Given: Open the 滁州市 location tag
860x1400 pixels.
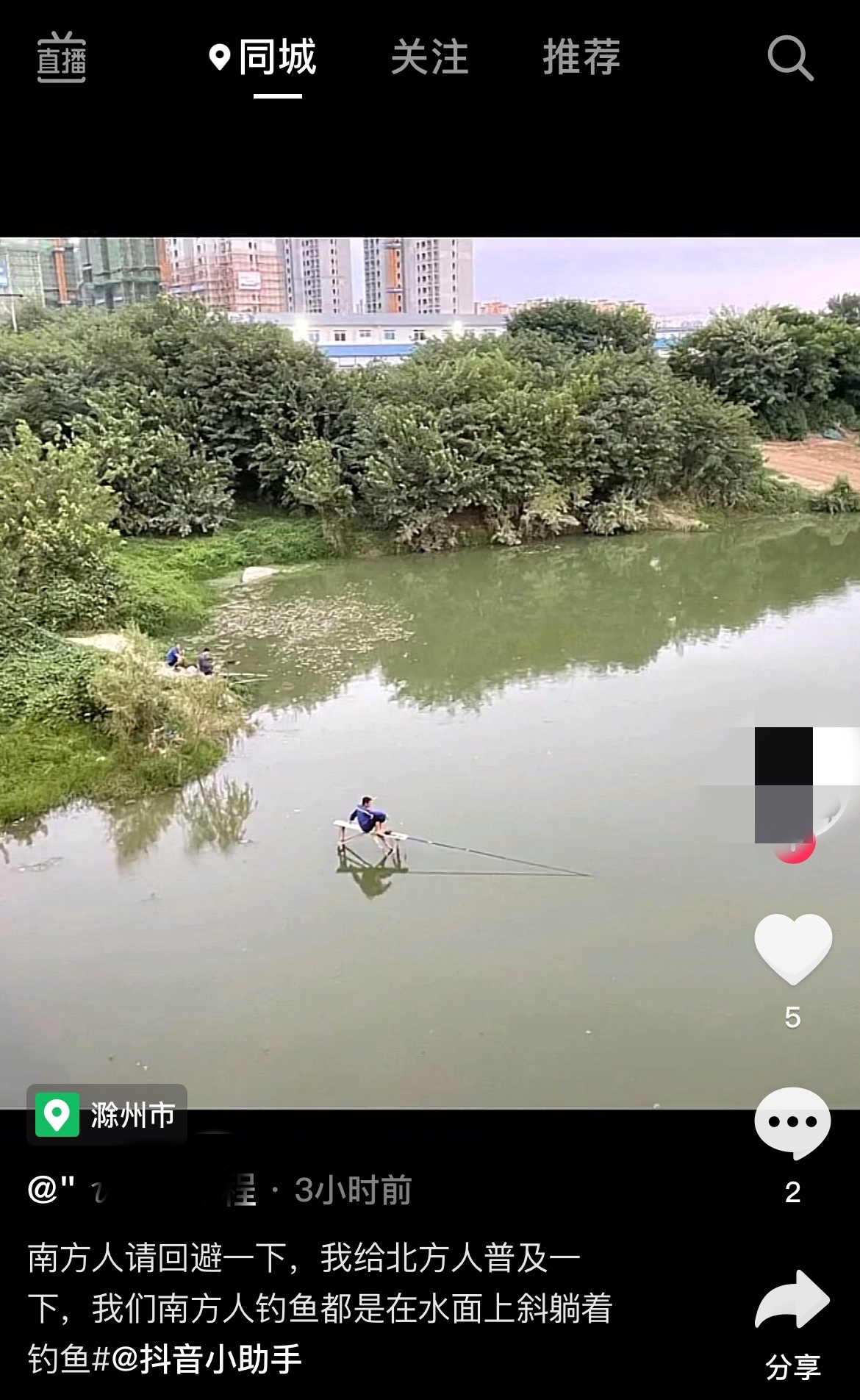Looking at the screenshot, I should tap(107, 1115).
